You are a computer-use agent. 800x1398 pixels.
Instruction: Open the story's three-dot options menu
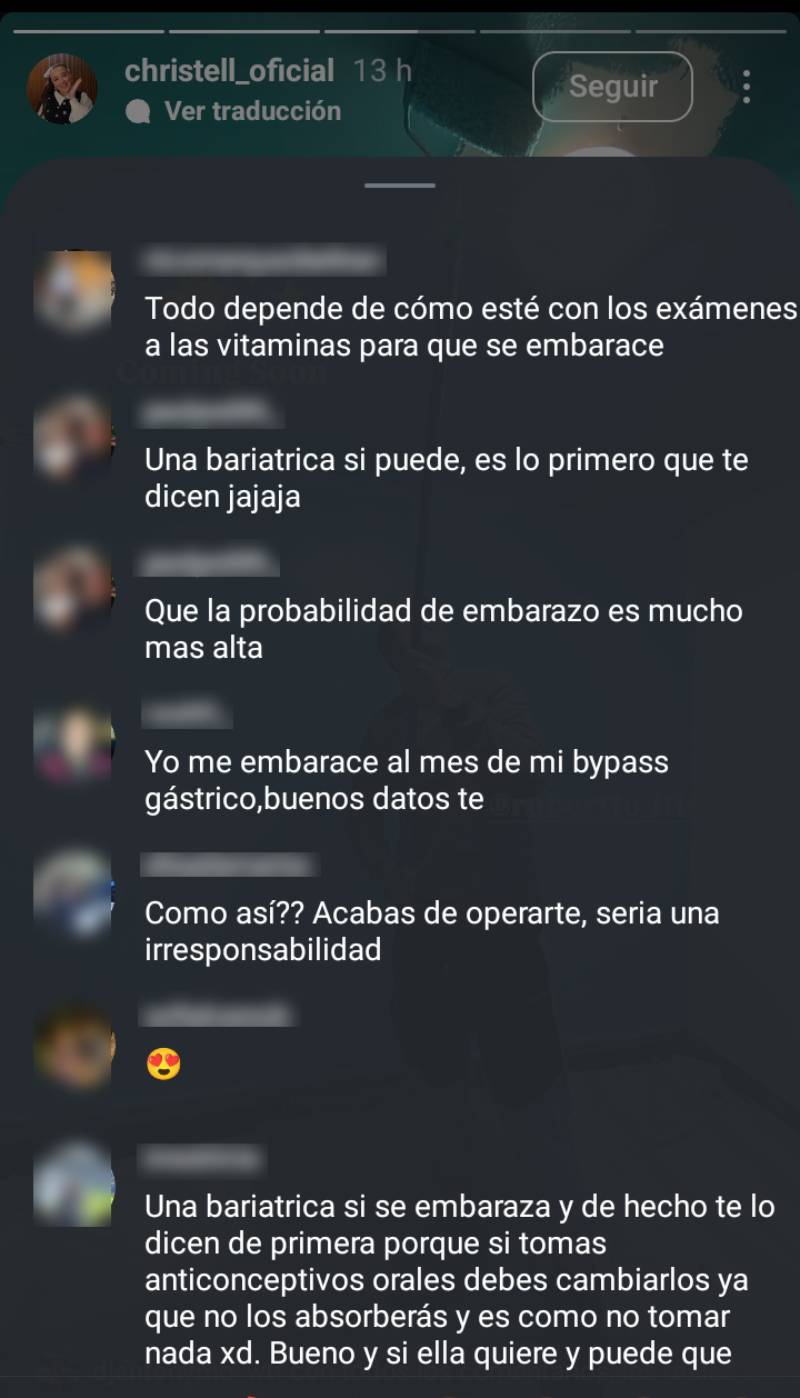(x=746, y=87)
